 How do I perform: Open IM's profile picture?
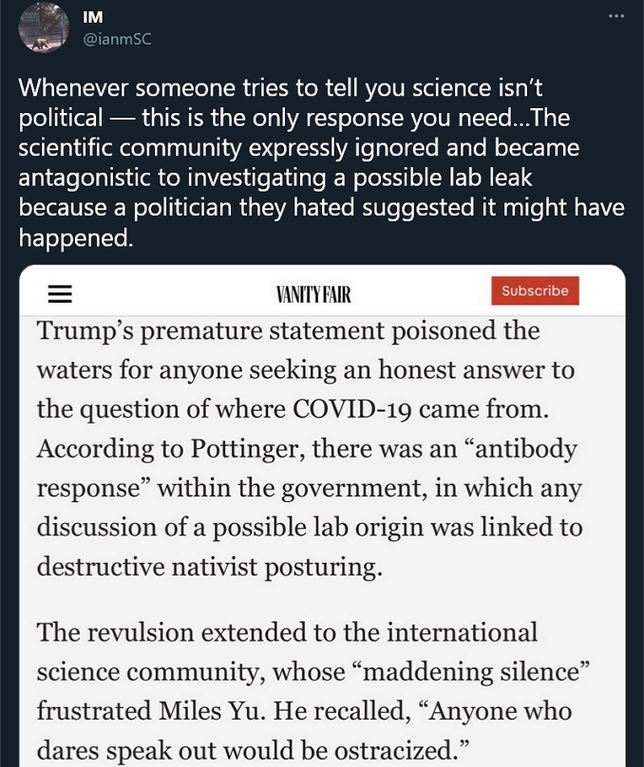[x=43, y=27]
